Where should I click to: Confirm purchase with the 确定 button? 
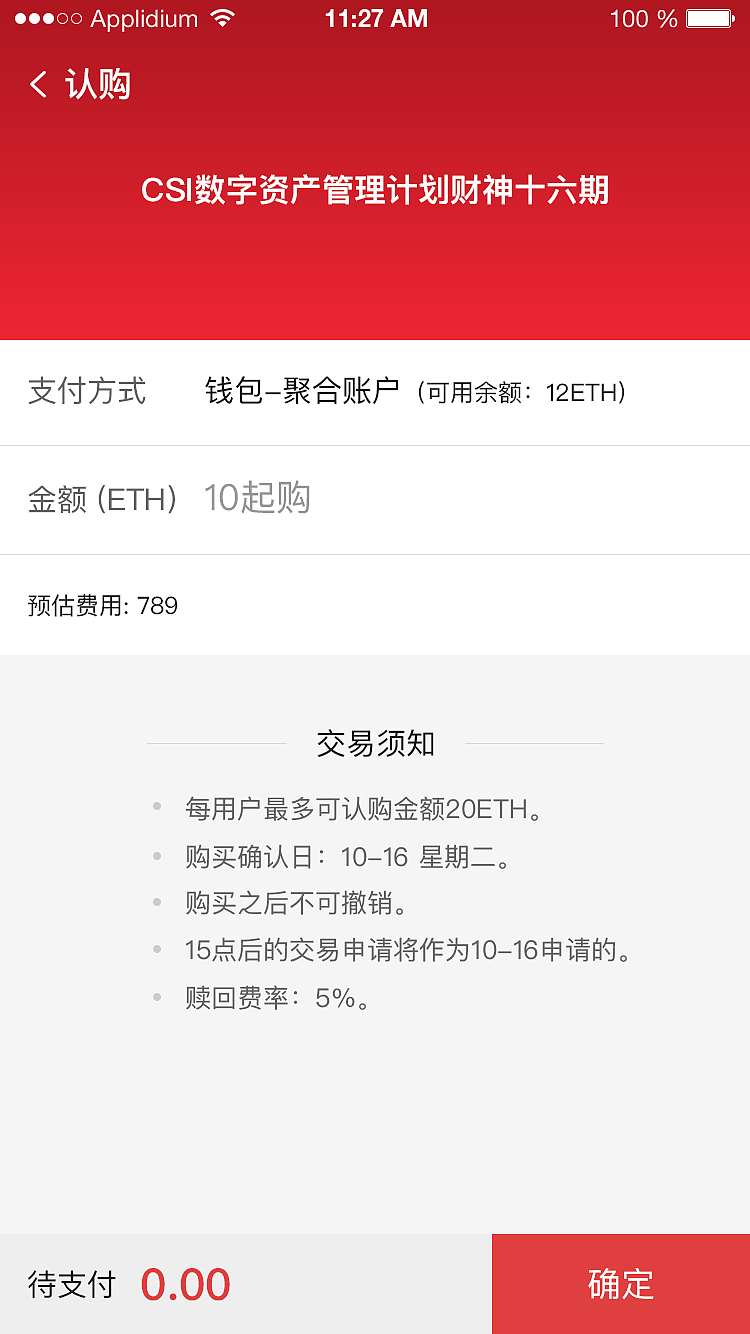[619, 1283]
